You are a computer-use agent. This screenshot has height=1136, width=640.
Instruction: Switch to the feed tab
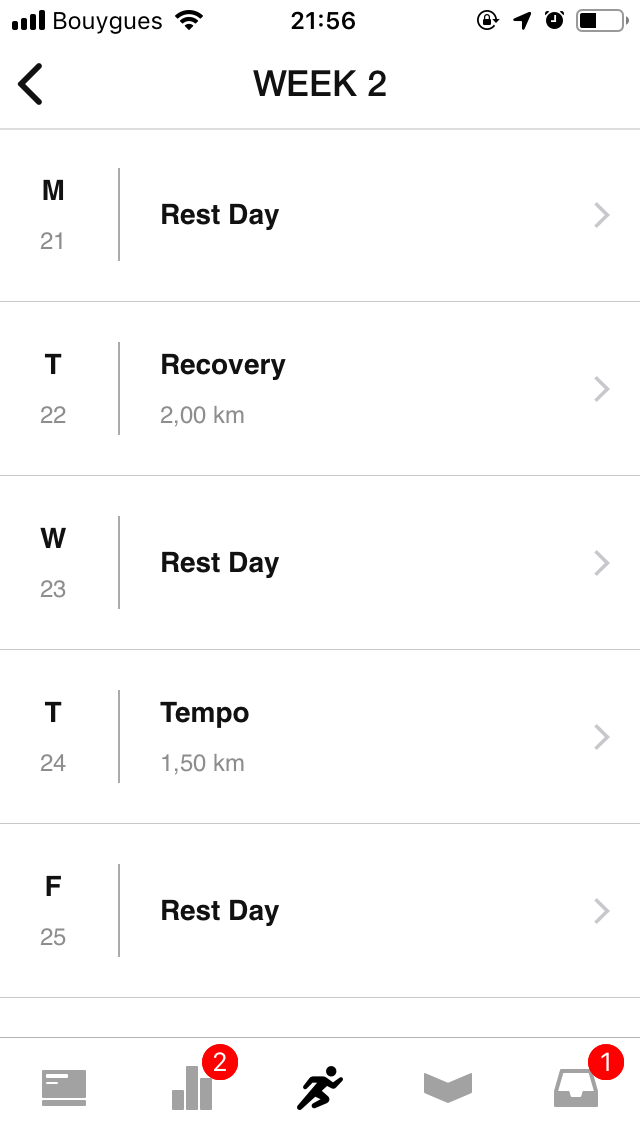coord(64,1088)
